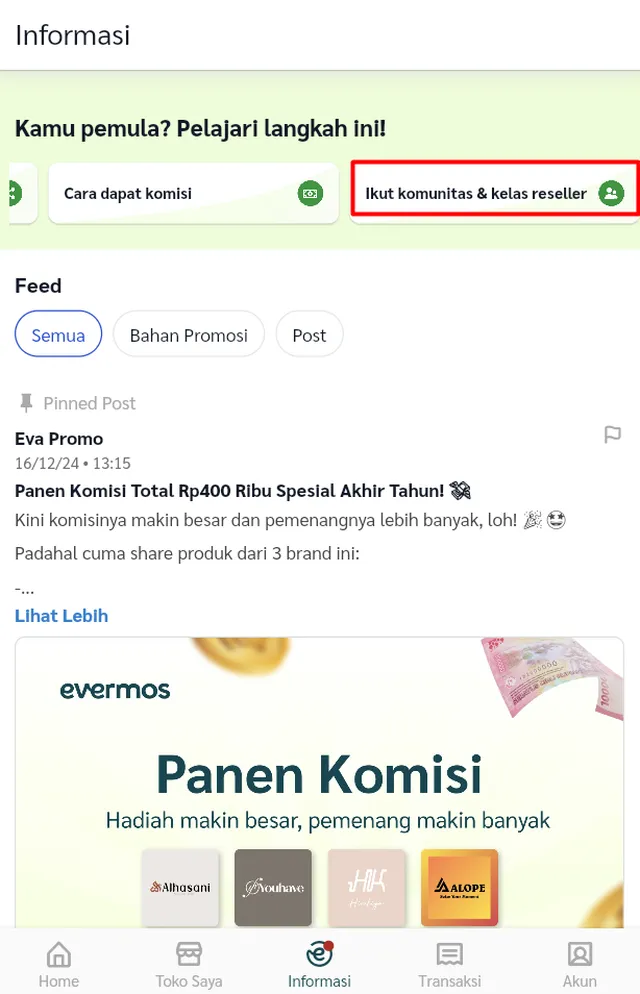Open the Informasi tab
The height and width of the screenshot is (994, 640).
tap(319, 963)
